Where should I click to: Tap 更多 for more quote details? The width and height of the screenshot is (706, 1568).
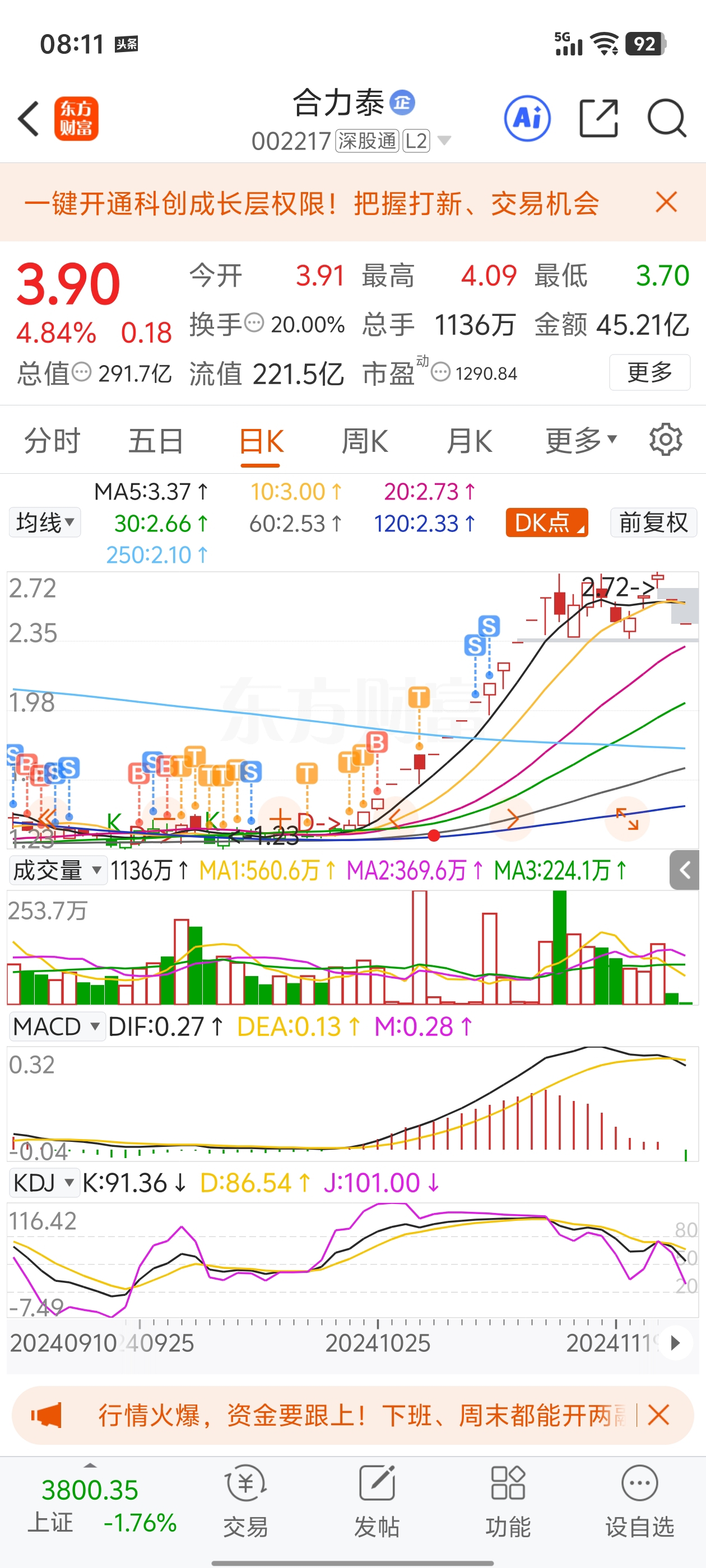pyautogui.click(x=649, y=372)
